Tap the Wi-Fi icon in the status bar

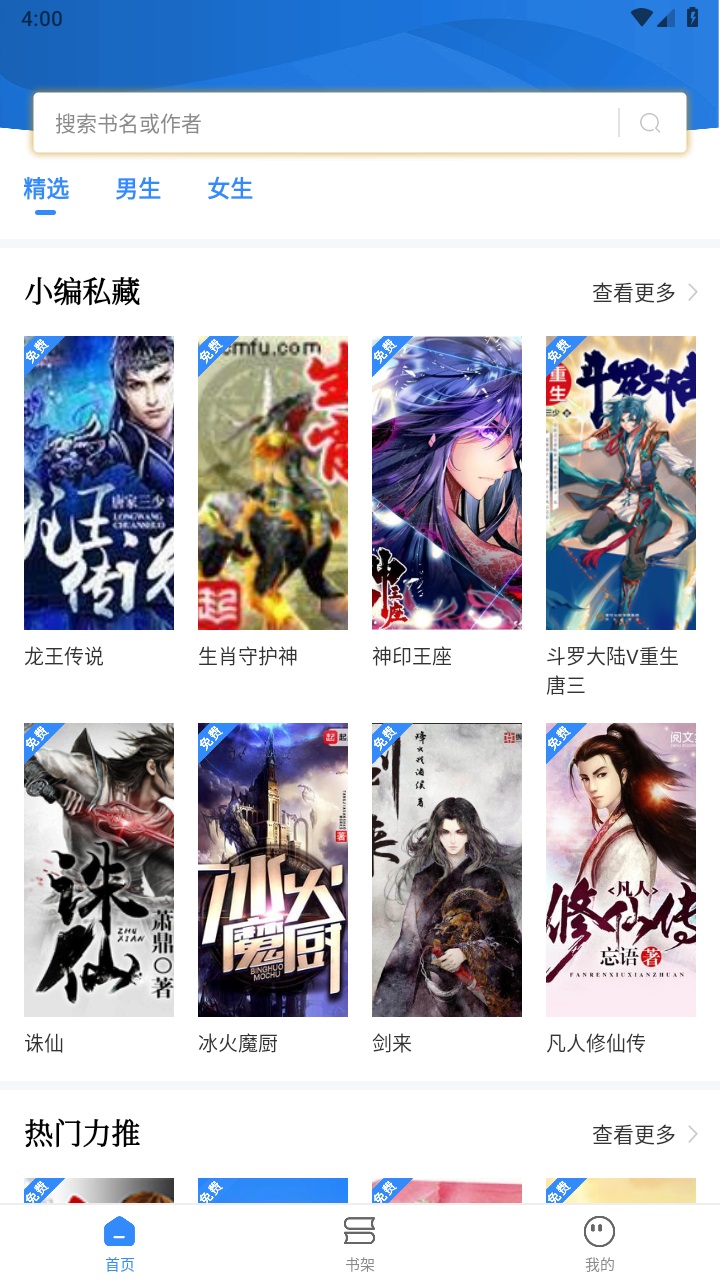[642, 17]
